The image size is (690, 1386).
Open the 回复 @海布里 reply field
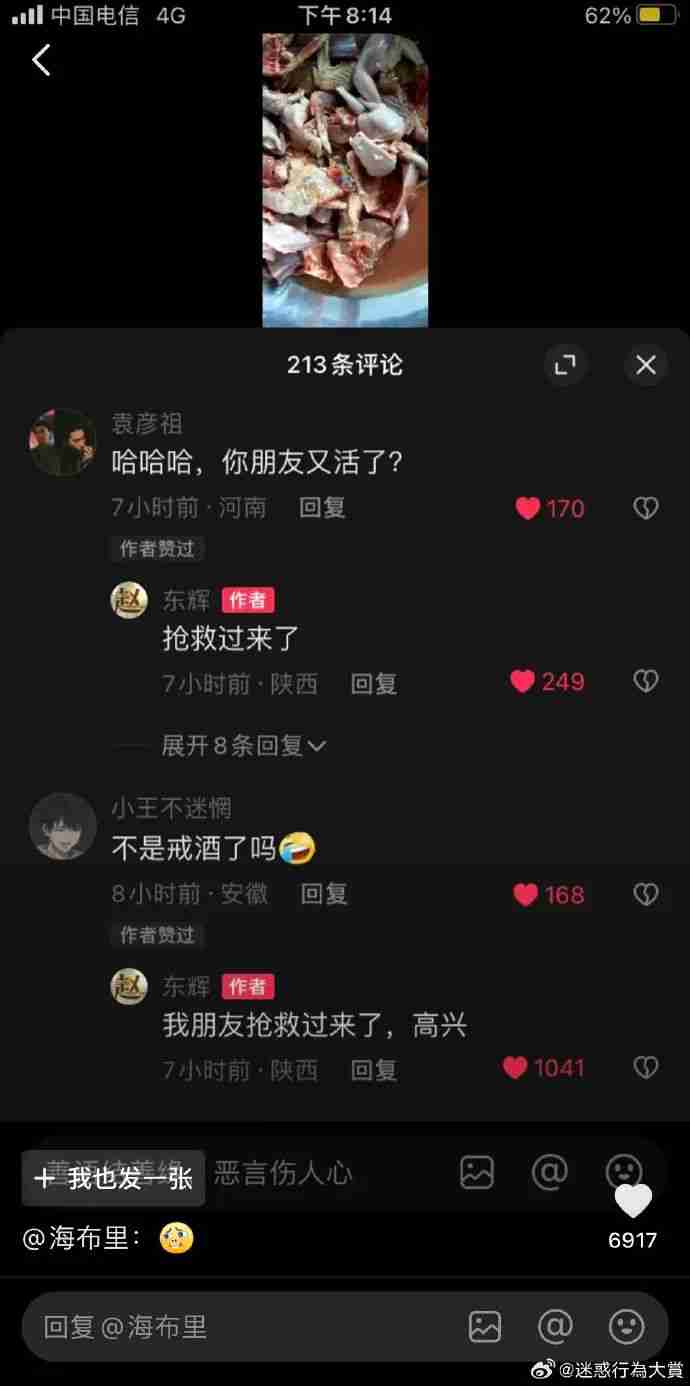pos(240,1327)
